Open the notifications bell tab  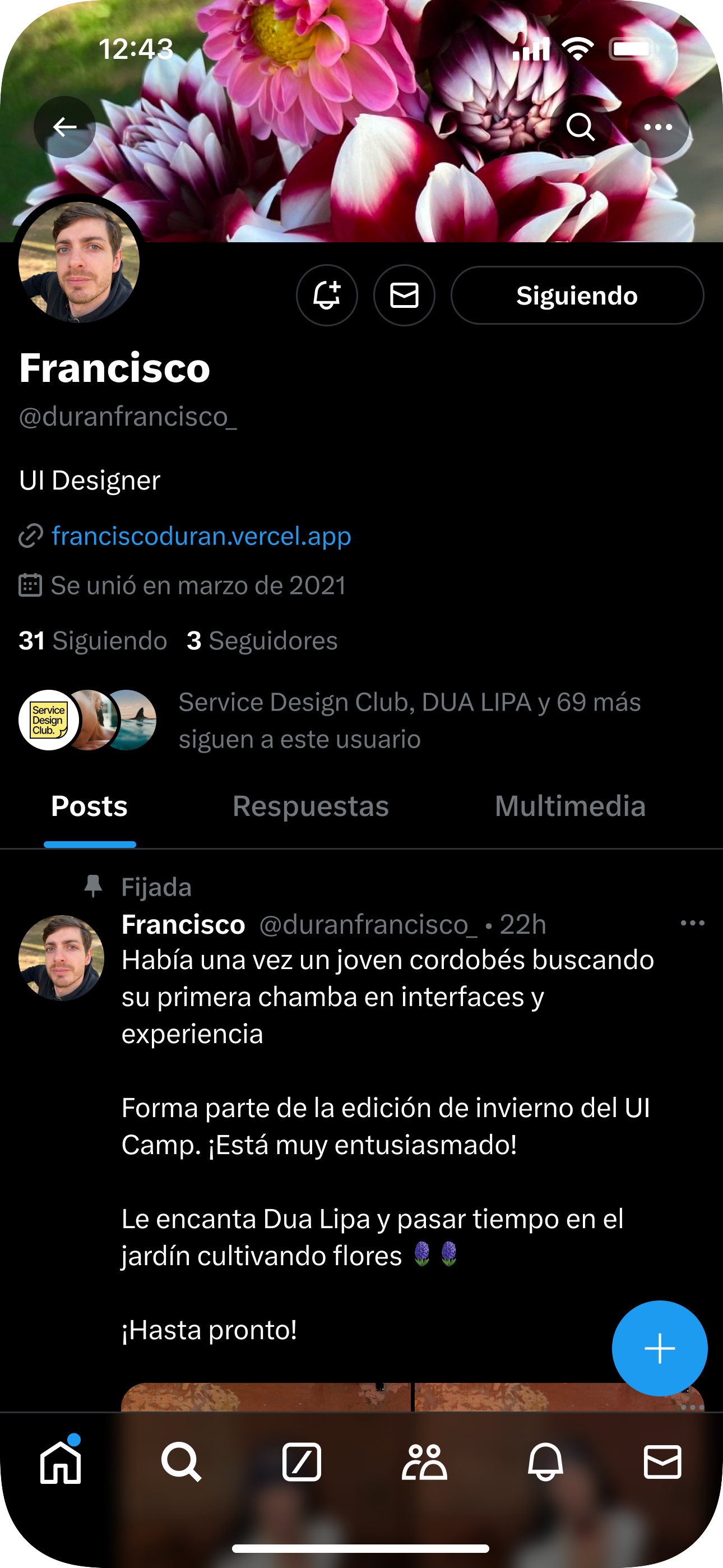tap(545, 1462)
